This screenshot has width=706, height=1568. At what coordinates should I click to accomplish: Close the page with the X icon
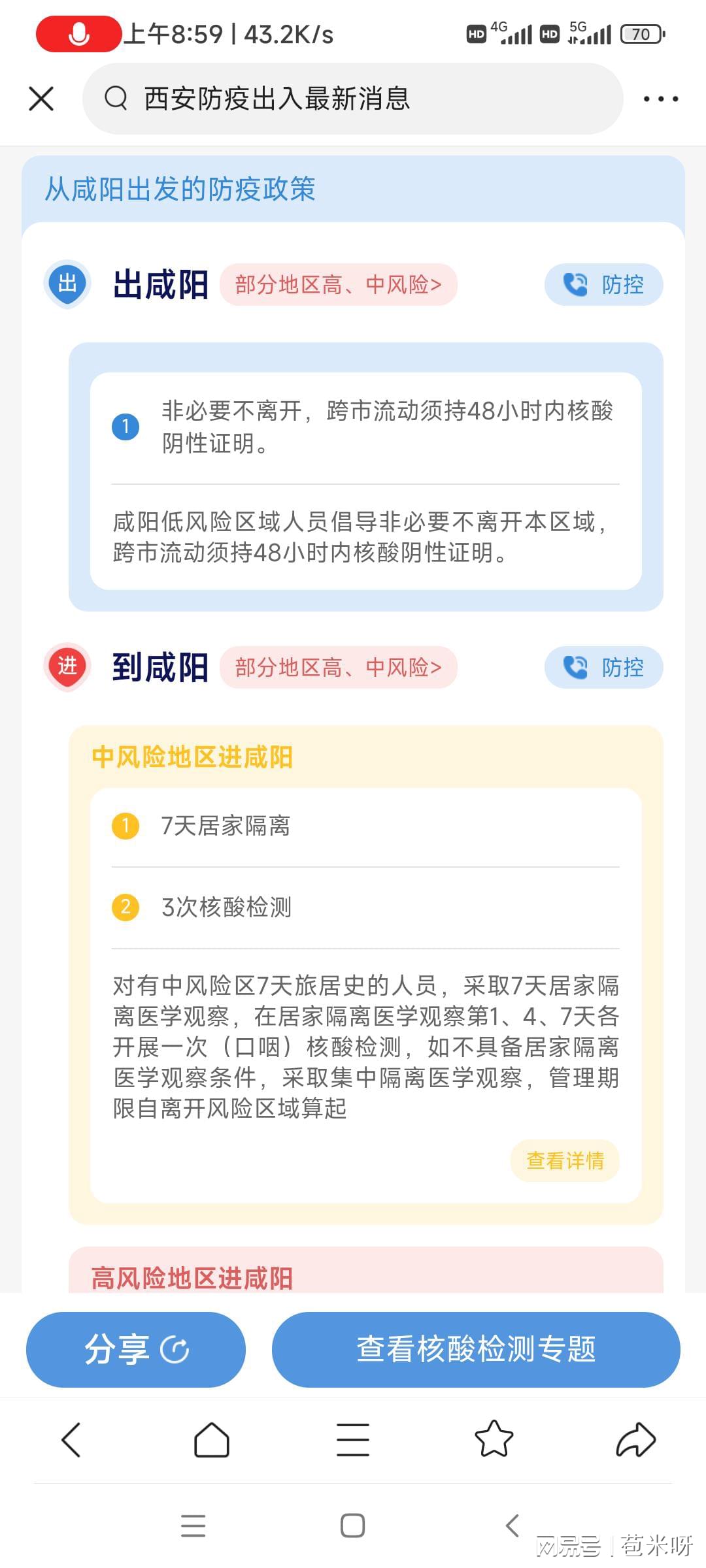pyautogui.click(x=41, y=99)
